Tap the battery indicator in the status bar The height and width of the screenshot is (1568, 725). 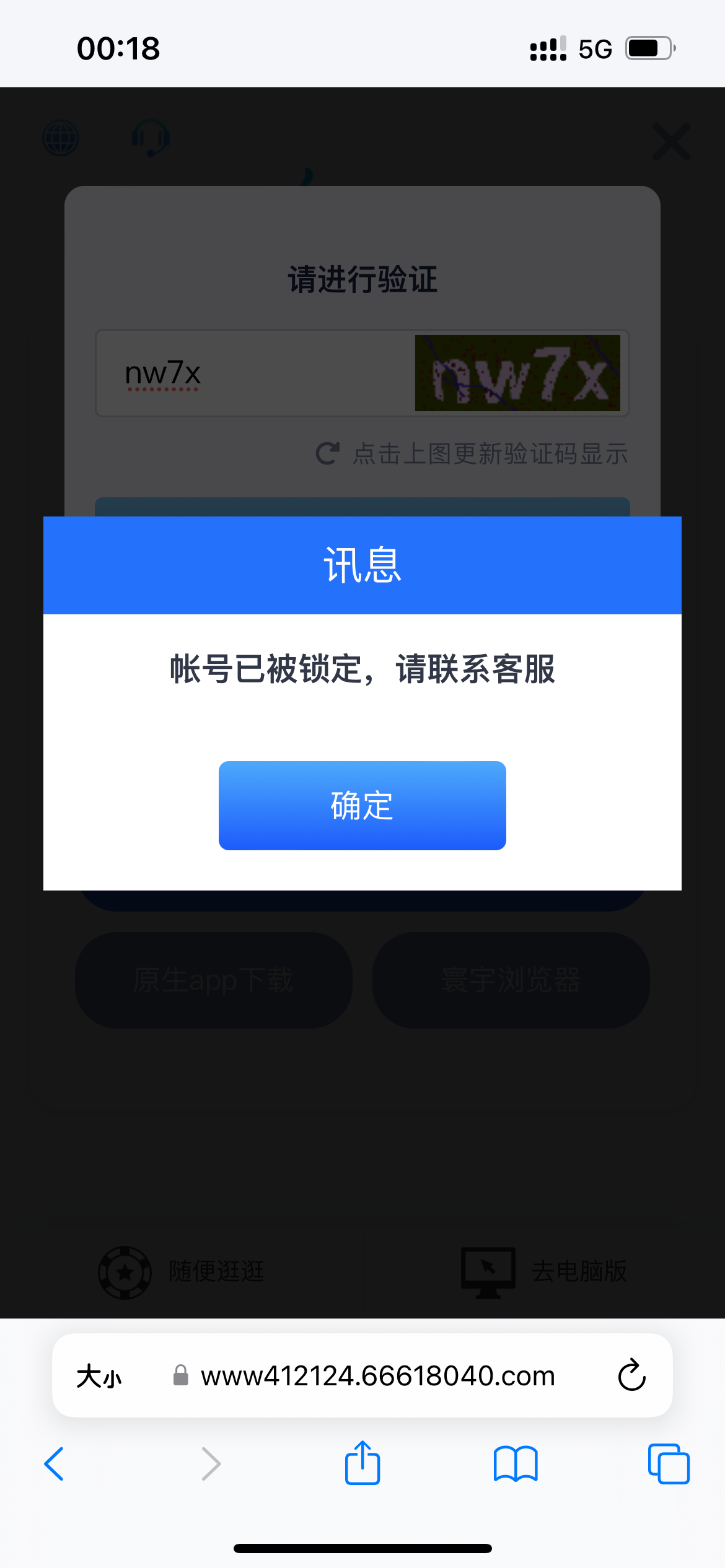coord(646,48)
